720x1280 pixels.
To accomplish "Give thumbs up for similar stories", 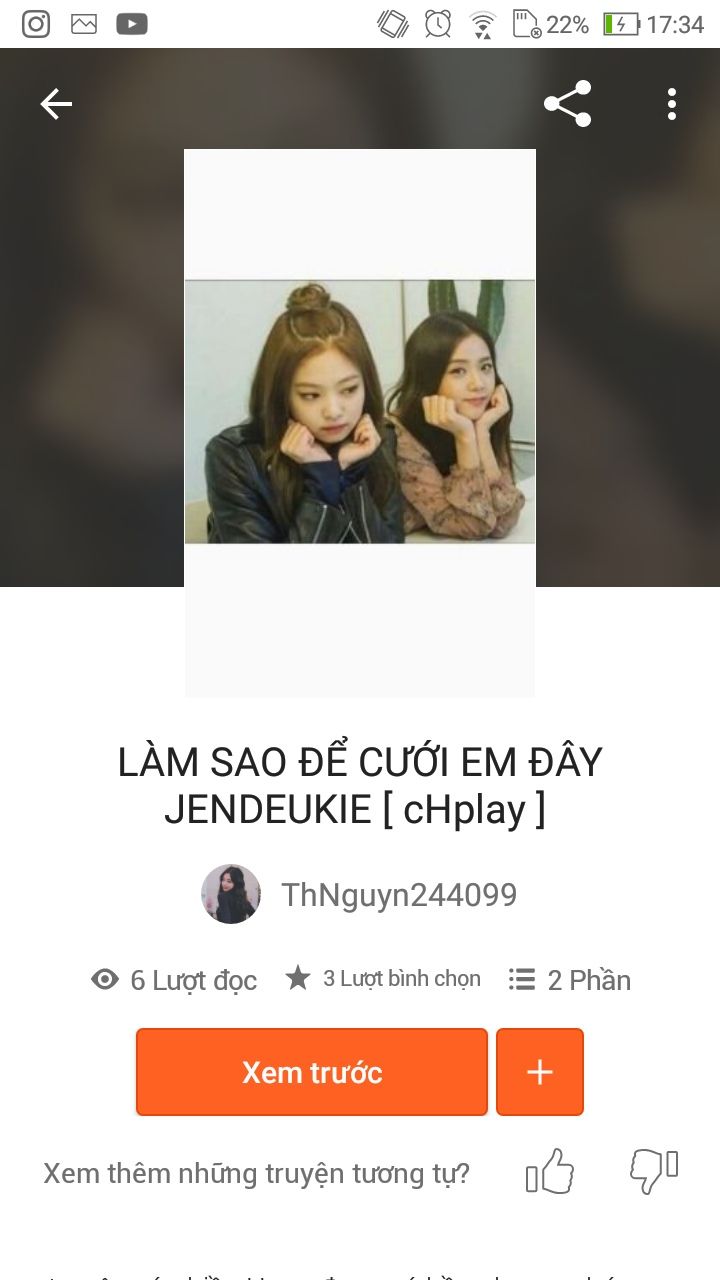I will coord(550,1171).
